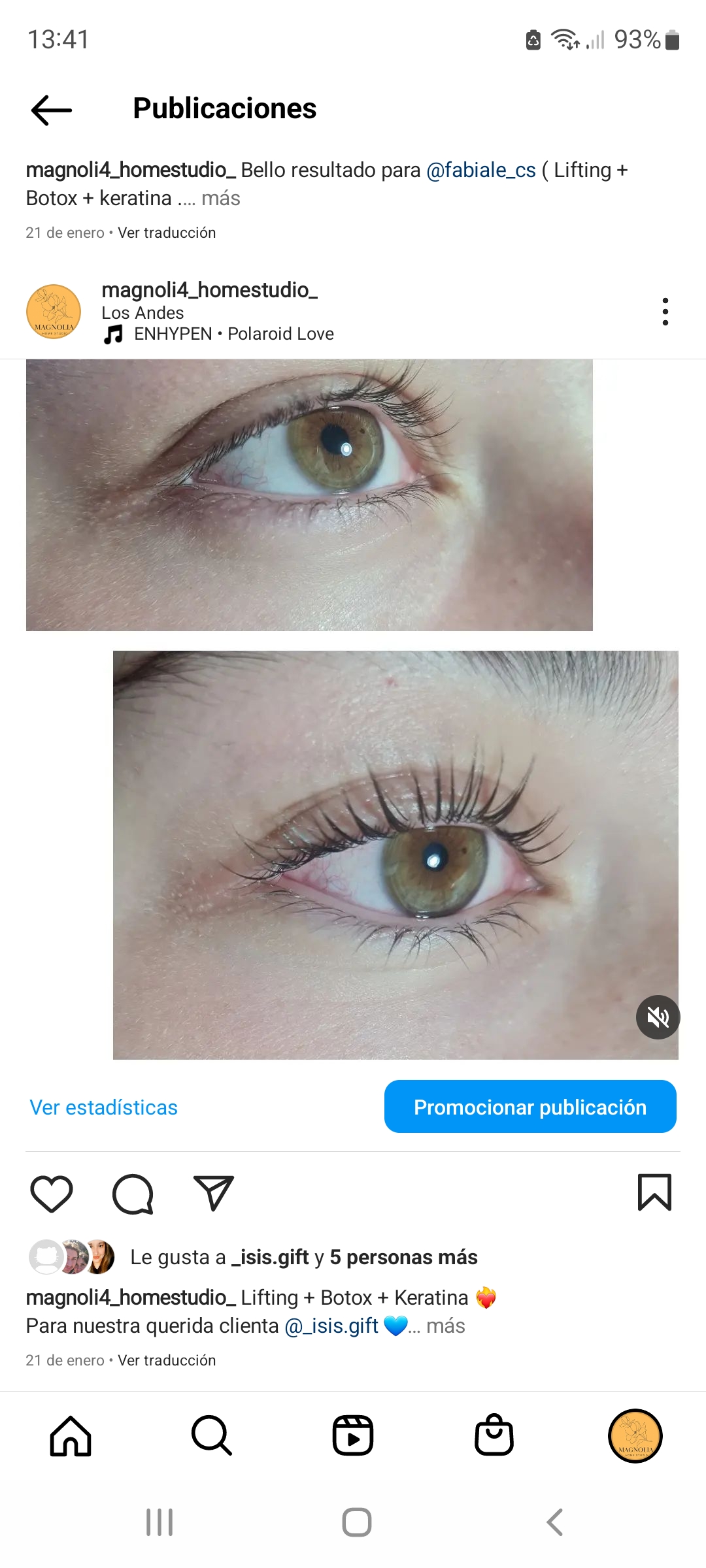Bookmark this publication
The width and height of the screenshot is (706, 1568).
coord(654,1192)
